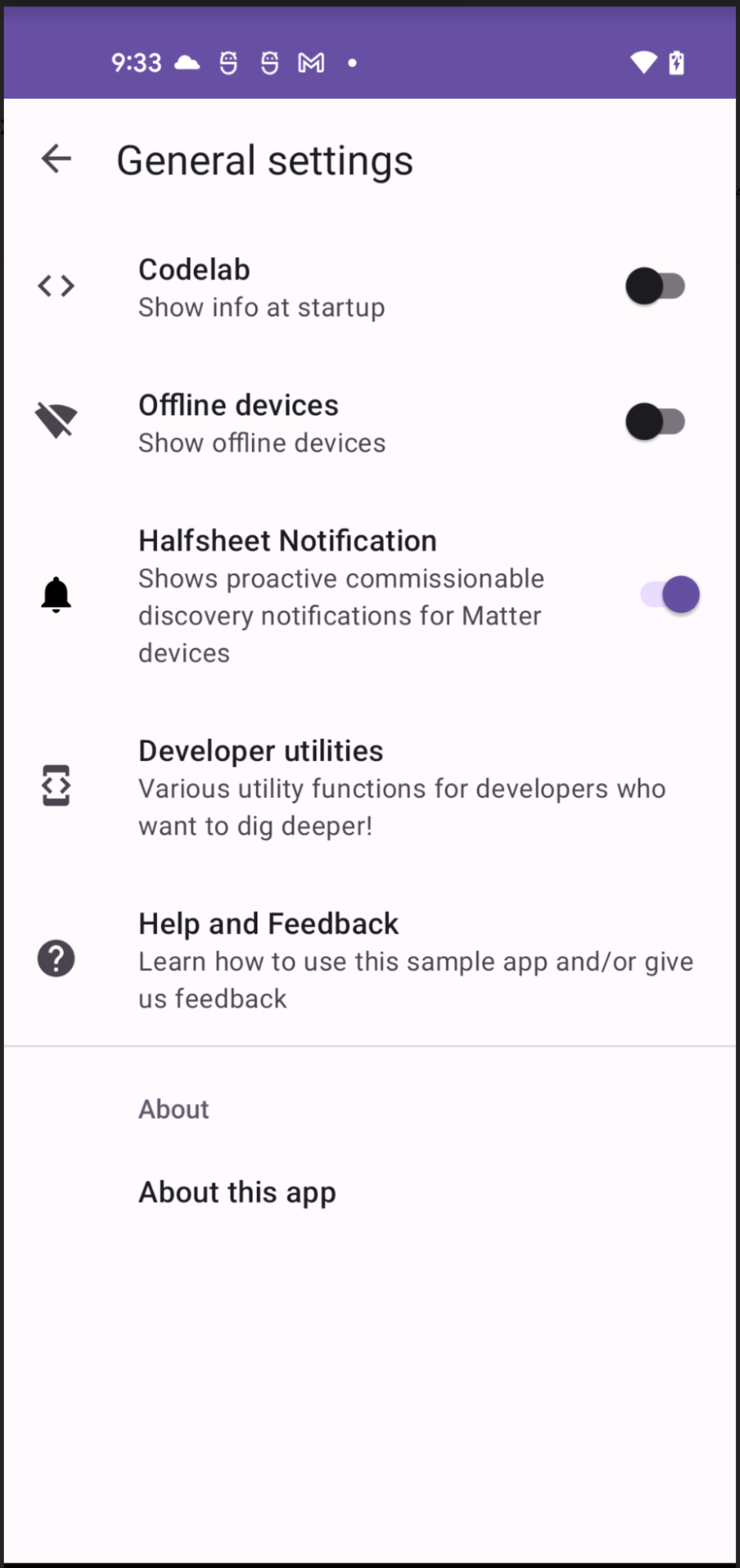Screen dimensions: 740x1568
Task: Turn on Show offline devices switch
Action: [x=655, y=422]
